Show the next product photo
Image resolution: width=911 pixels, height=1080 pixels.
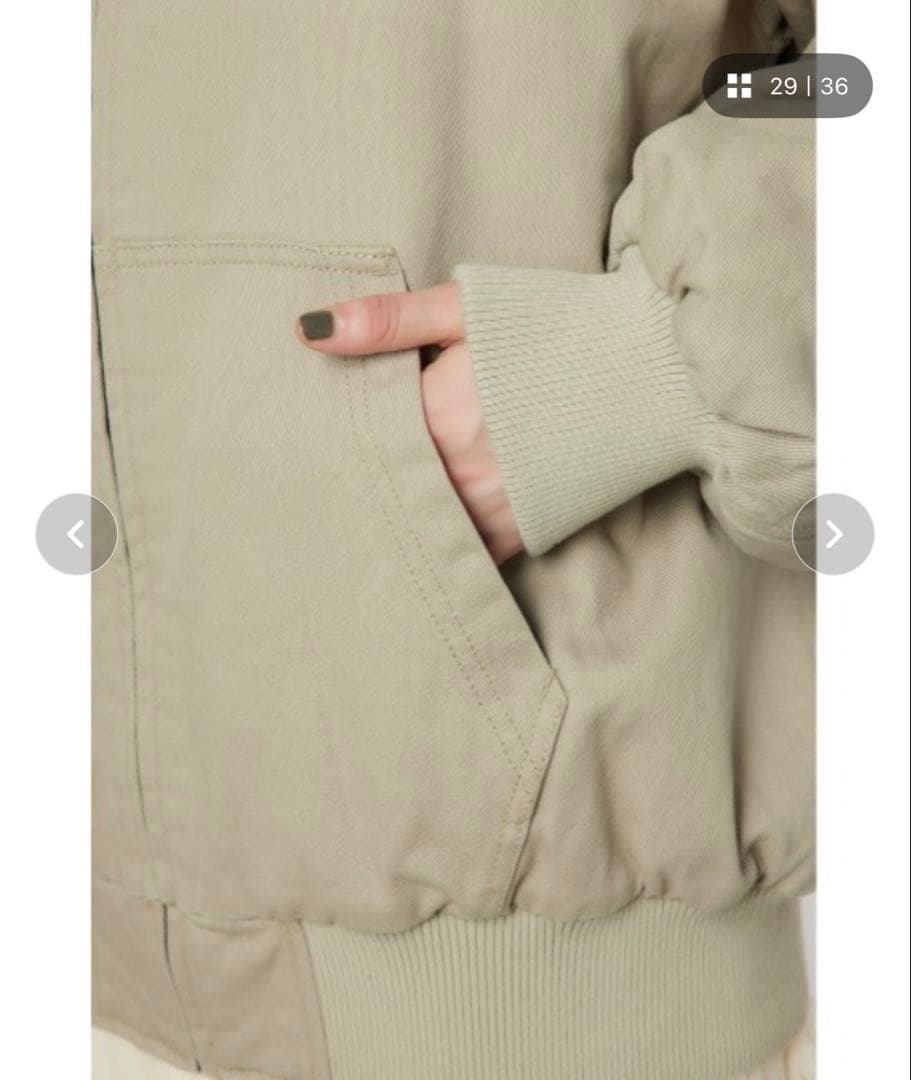click(x=833, y=534)
